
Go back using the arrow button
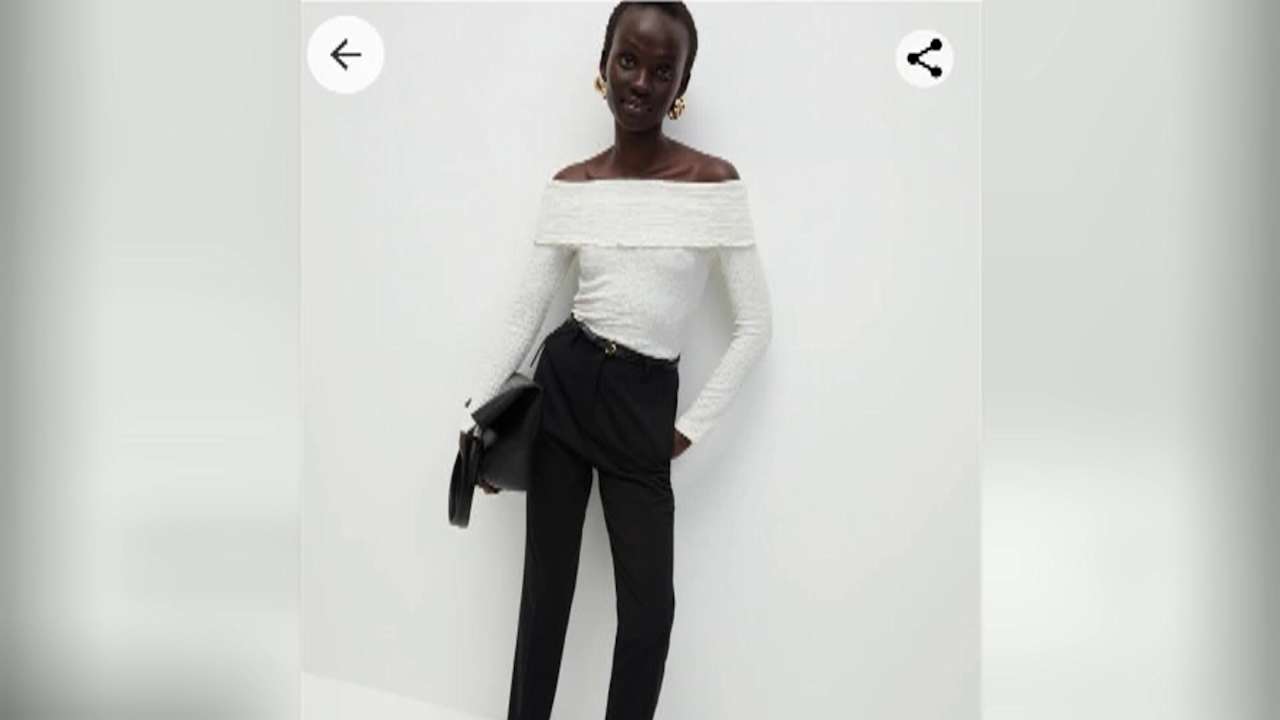pyautogui.click(x=345, y=55)
